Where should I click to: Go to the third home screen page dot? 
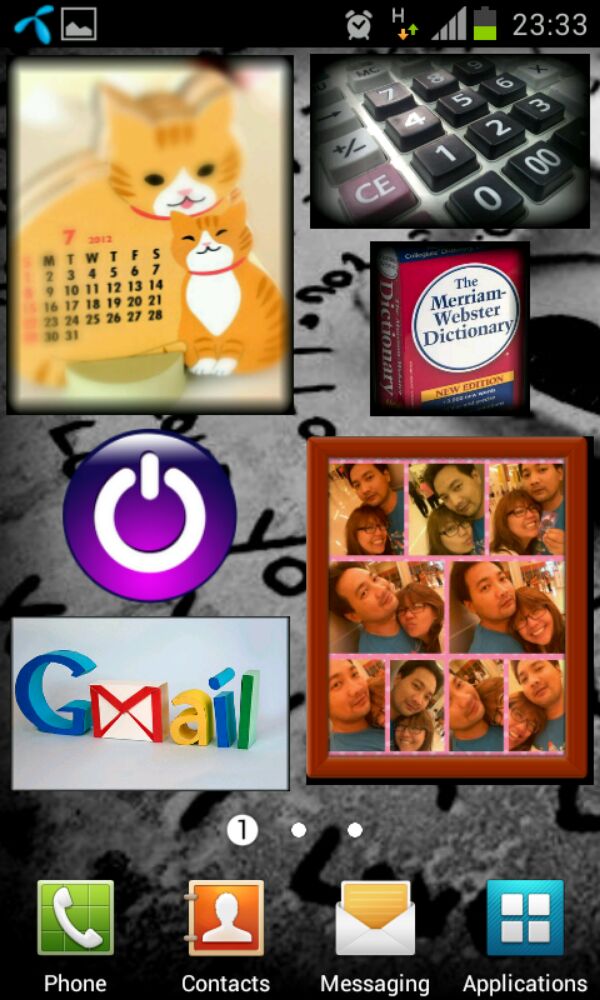tap(355, 830)
